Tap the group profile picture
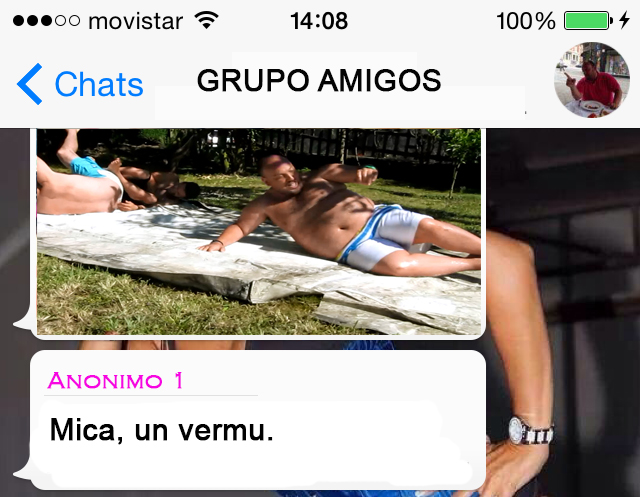Viewport: 640px width, 497px height. coord(591,83)
